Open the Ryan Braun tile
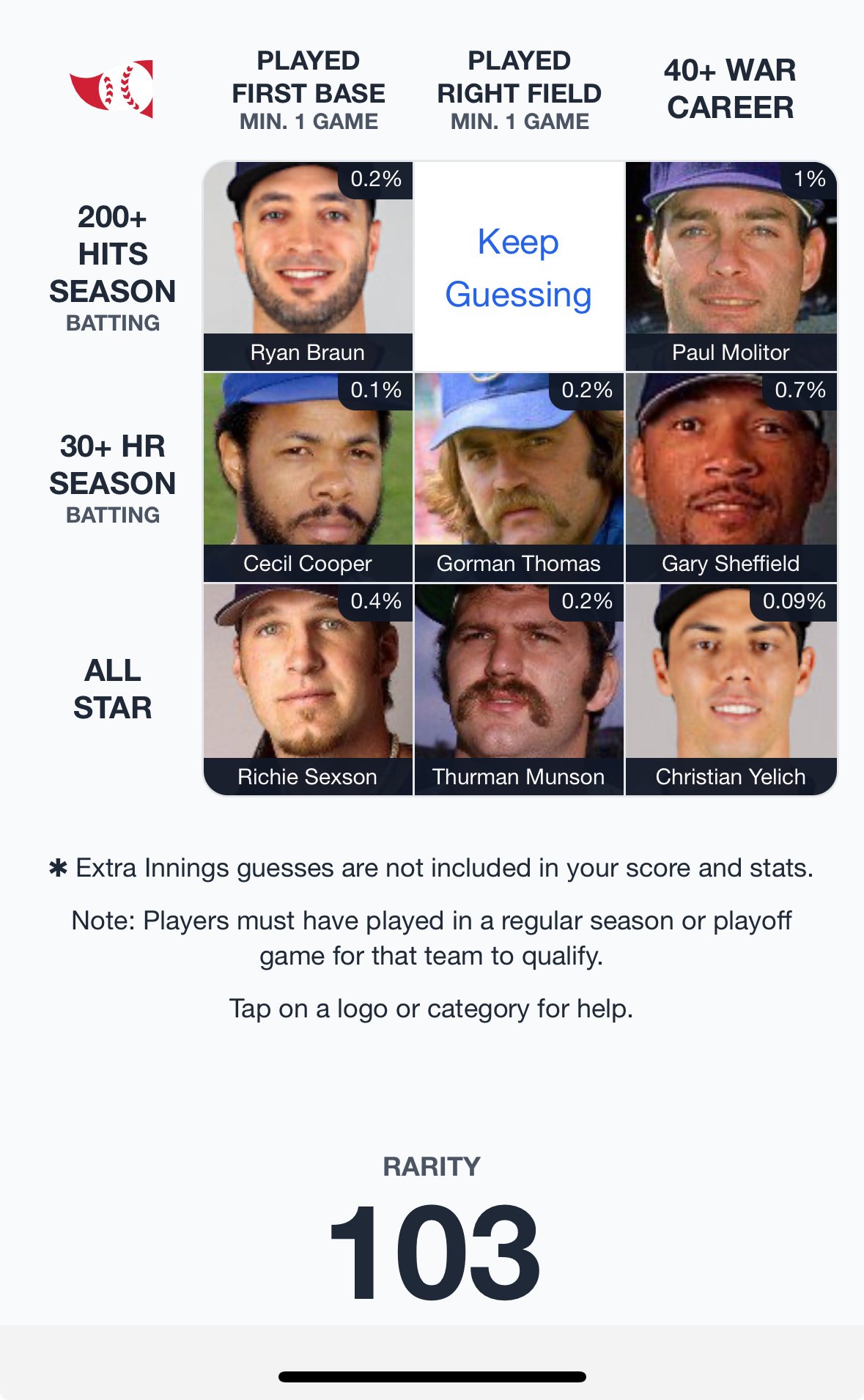 308,266
